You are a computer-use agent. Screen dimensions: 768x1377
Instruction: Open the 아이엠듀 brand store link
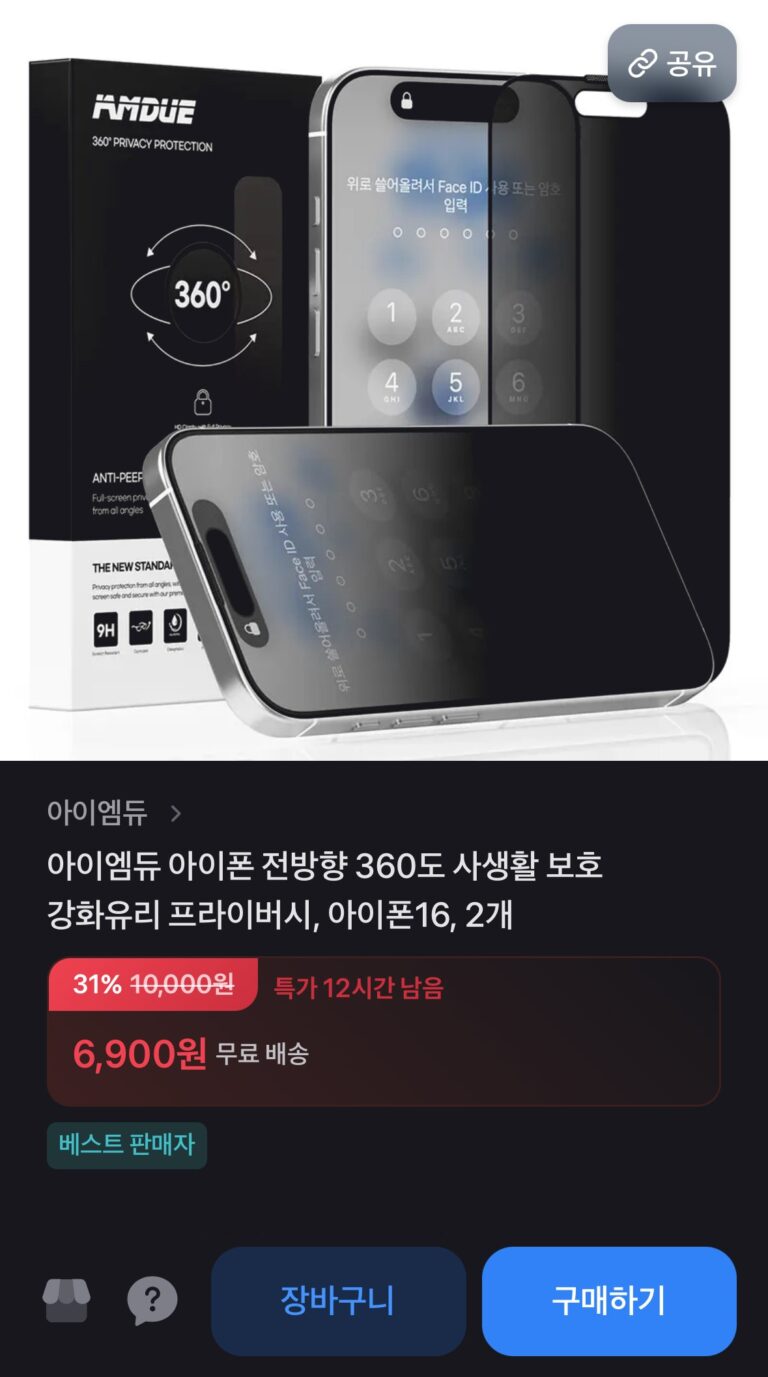(113, 812)
